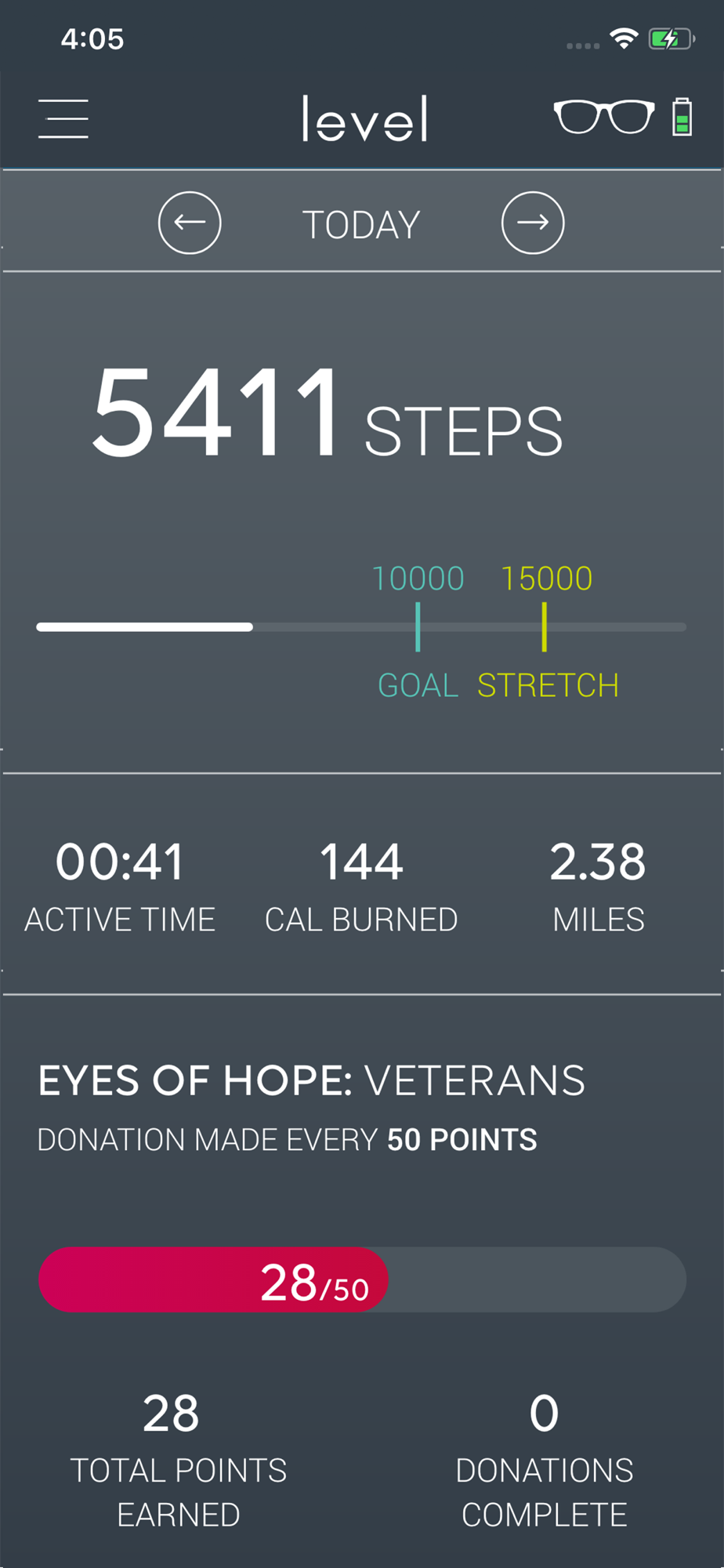Go to the previous day
Screen dimensions: 724x1568
[x=190, y=223]
